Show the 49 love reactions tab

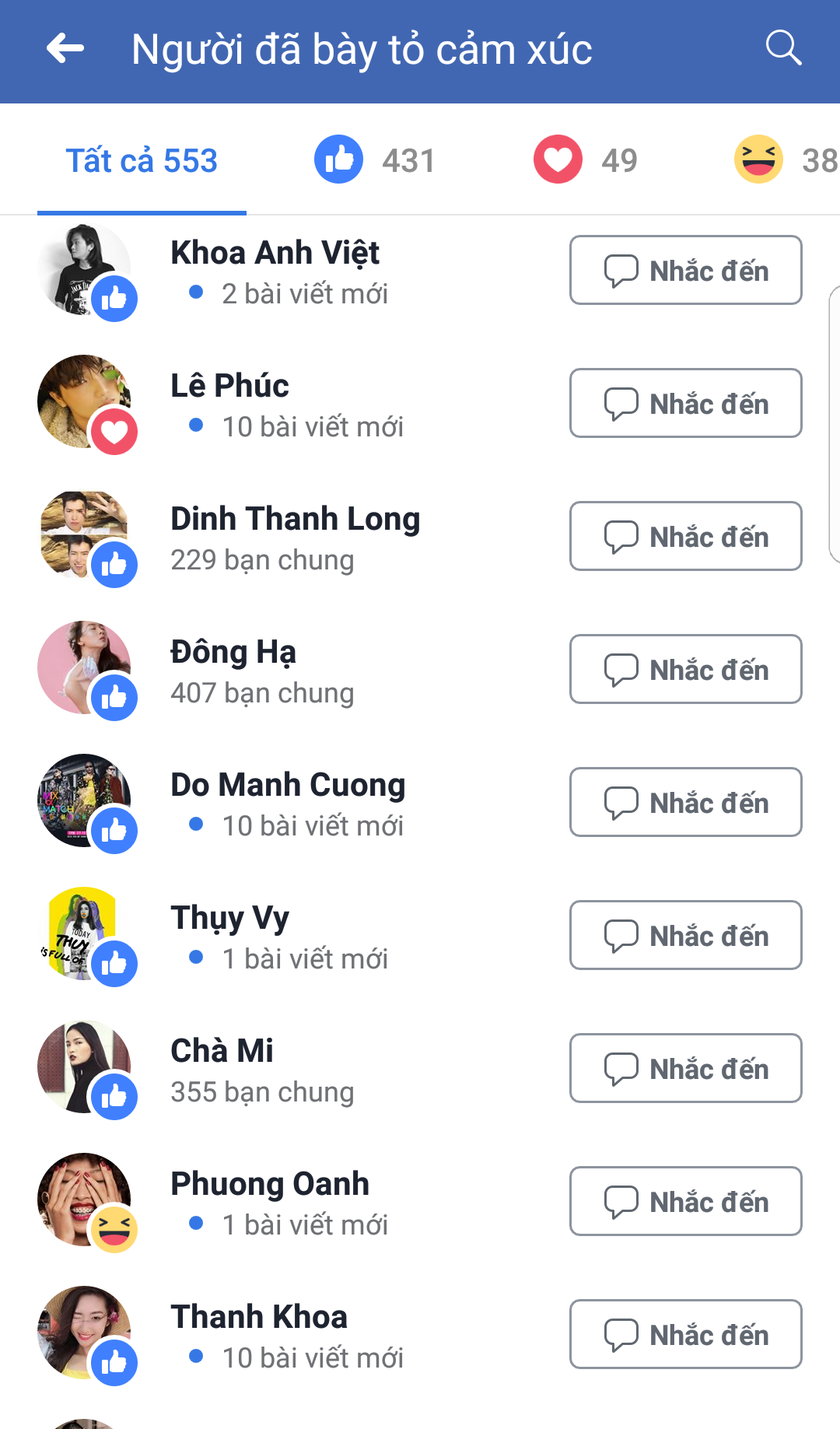[586, 160]
